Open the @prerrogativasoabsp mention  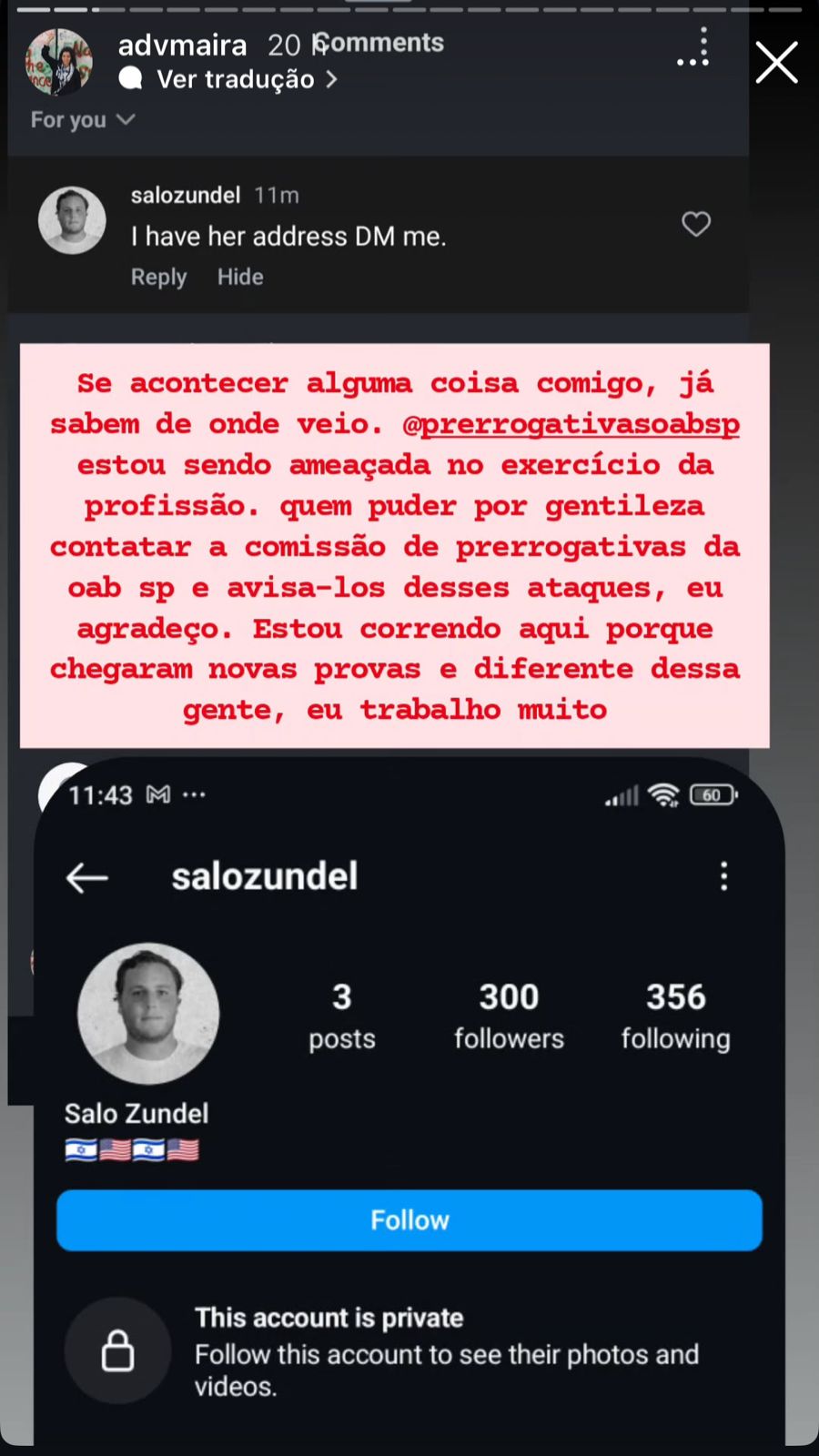pyautogui.click(x=571, y=424)
